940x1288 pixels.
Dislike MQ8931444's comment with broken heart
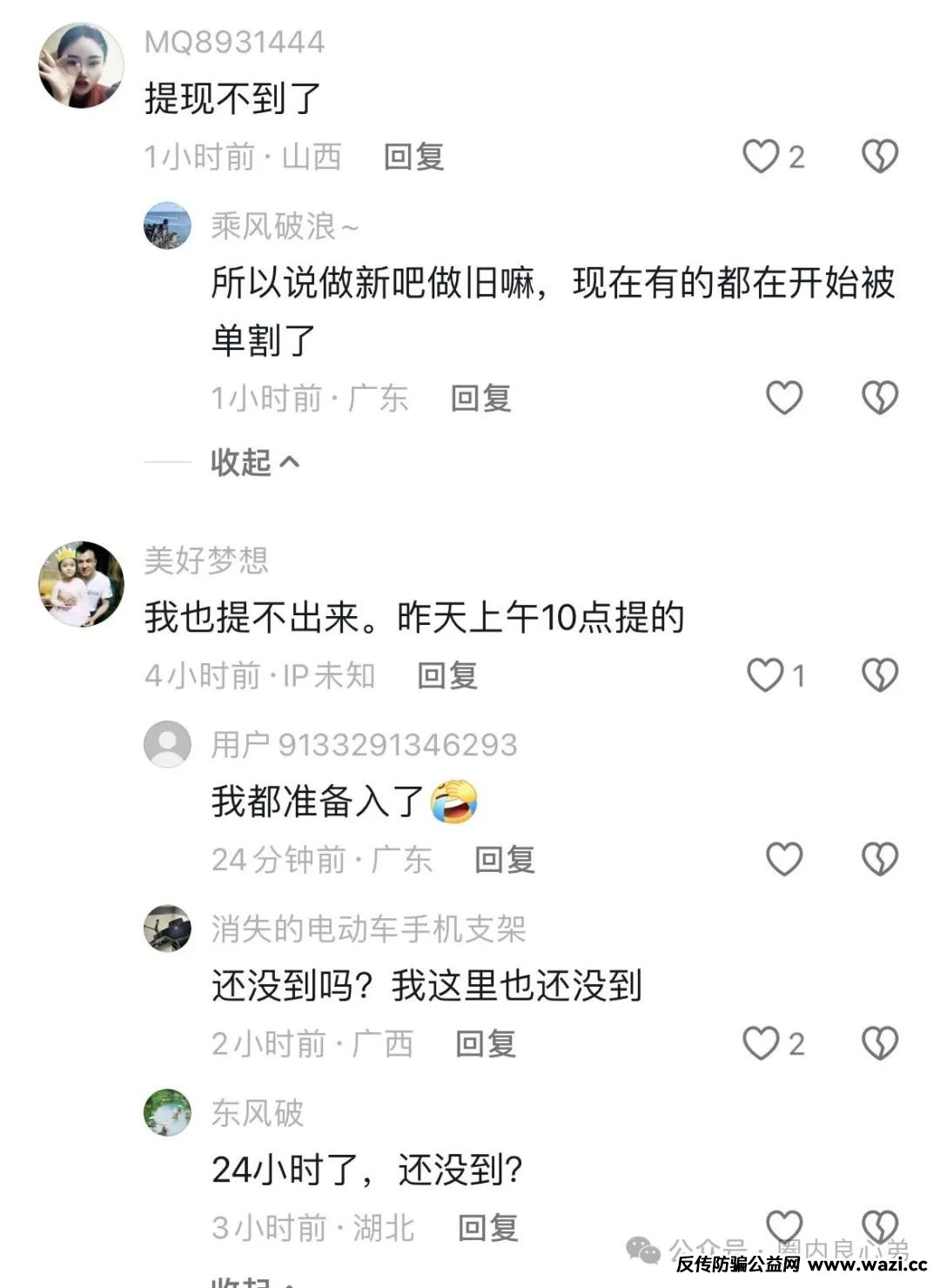click(879, 157)
